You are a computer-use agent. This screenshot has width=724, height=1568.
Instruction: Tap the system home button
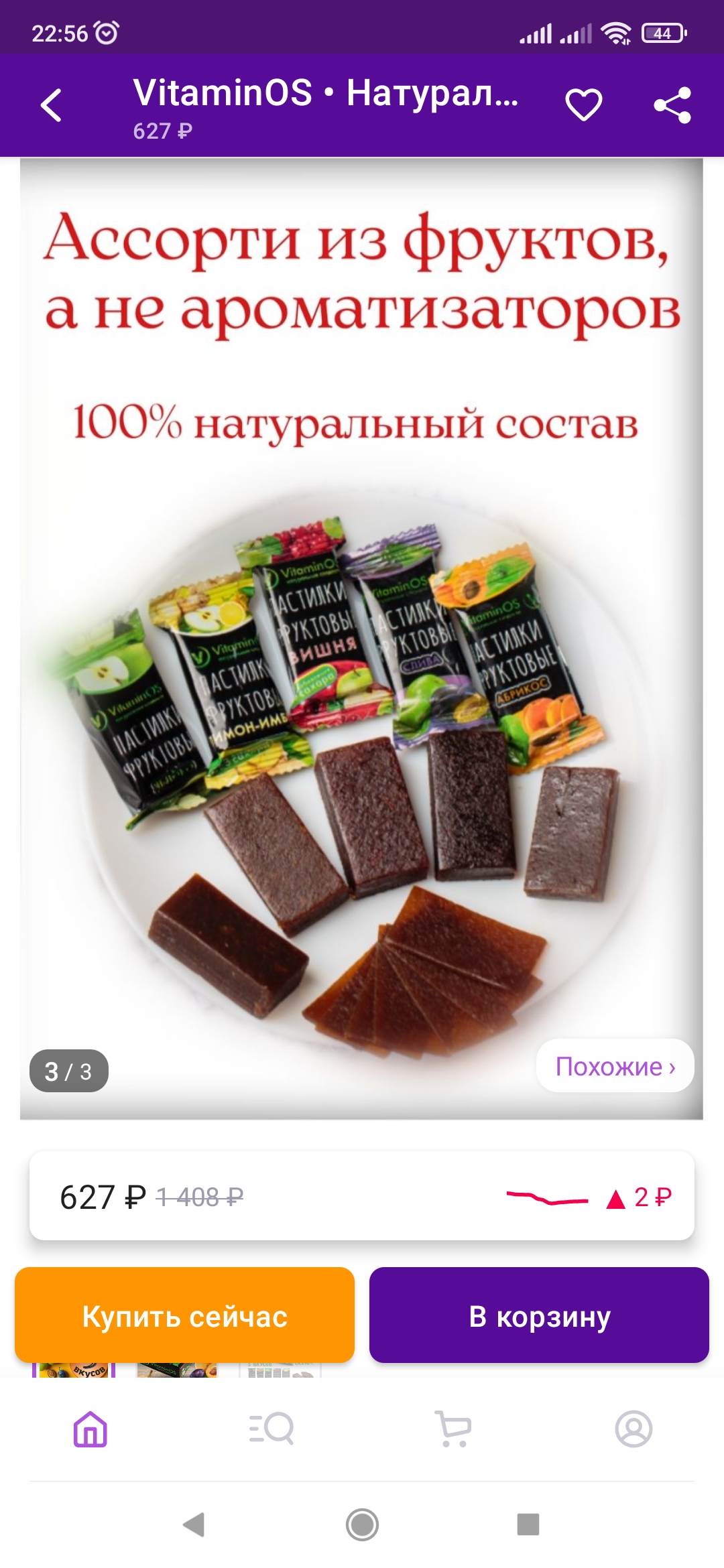362,1524
